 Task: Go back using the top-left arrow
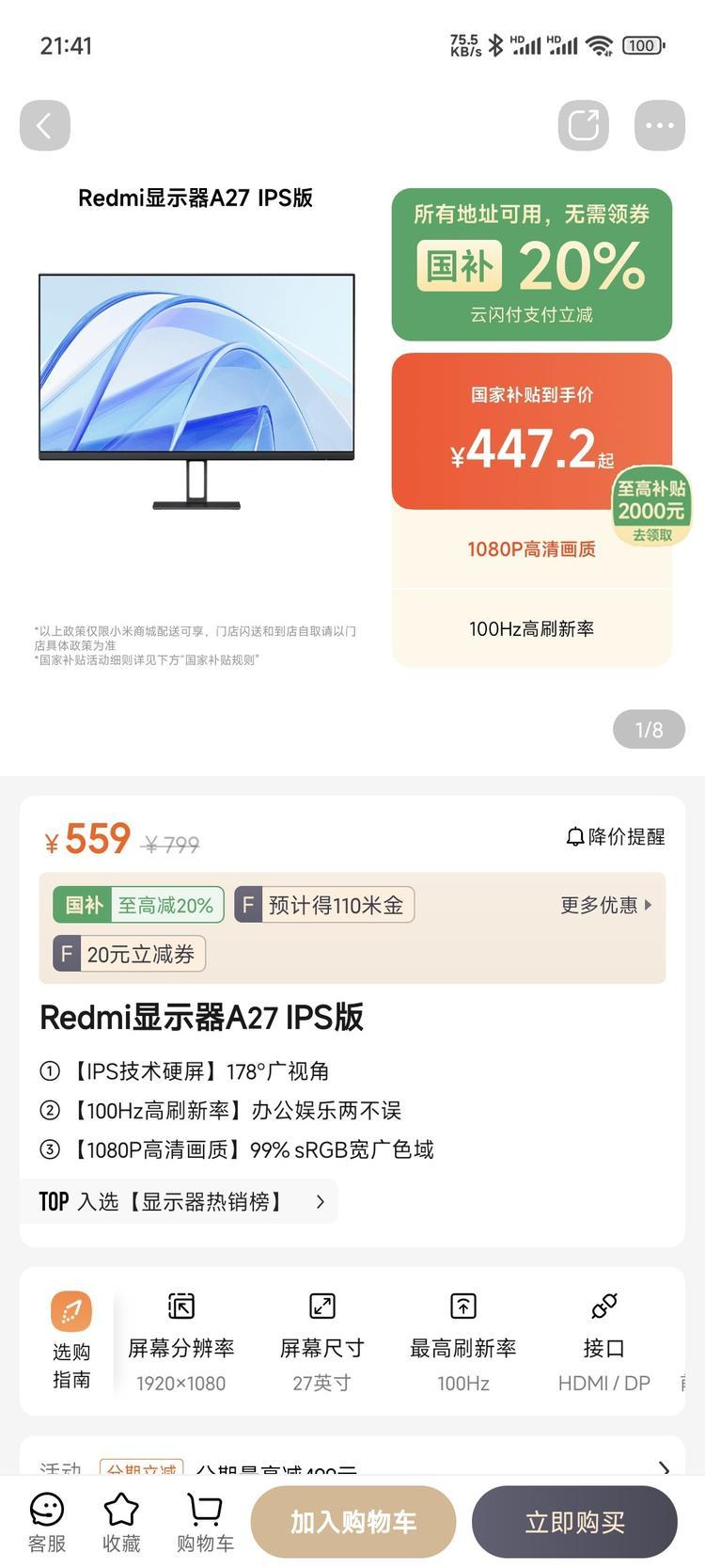pos(44,125)
